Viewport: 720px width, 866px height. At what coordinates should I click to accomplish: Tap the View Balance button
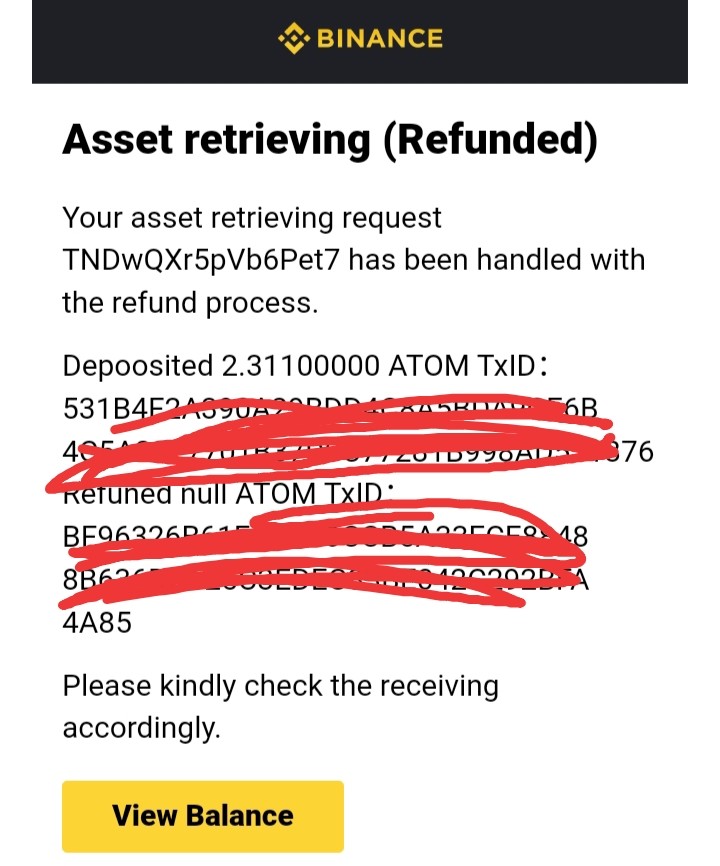pyautogui.click(x=203, y=816)
